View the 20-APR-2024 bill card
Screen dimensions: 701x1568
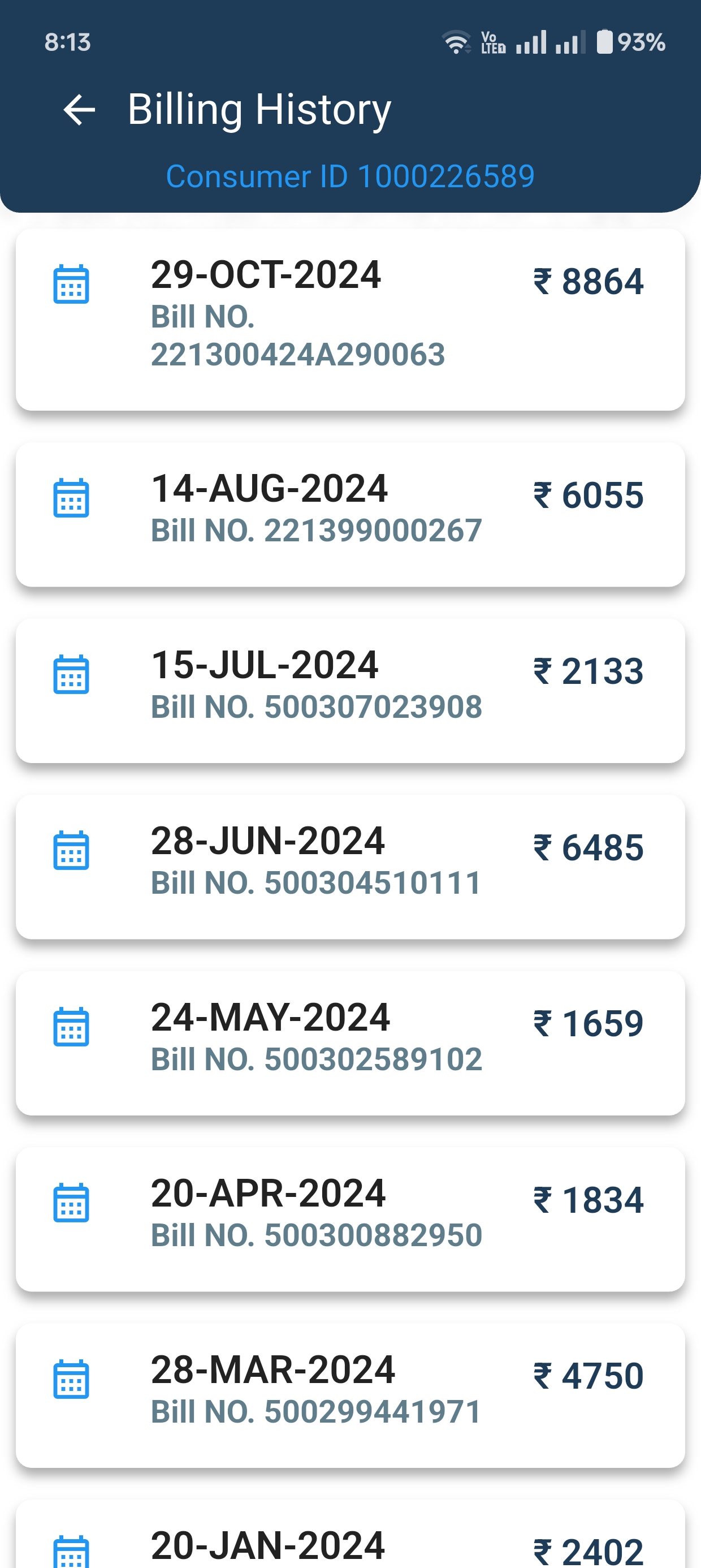(350, 1219)
